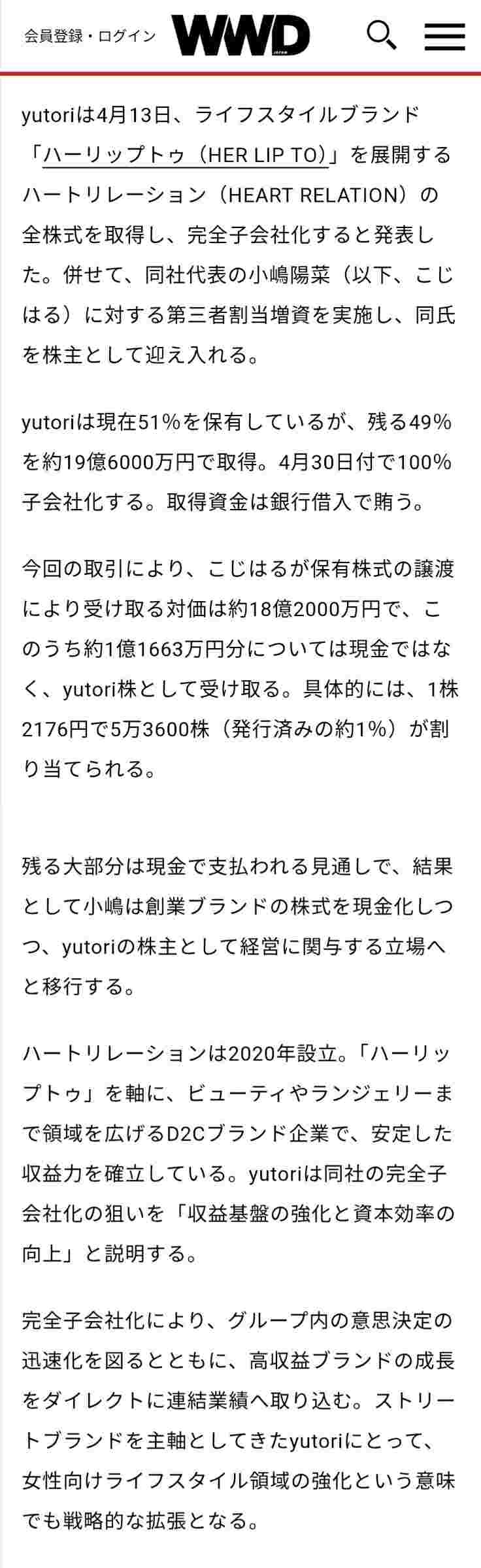Open the ハーリップトゥ（HER LIP TO） link
Image resolution: width=481 pixels, height=1568 pixels.
[186, 155]
